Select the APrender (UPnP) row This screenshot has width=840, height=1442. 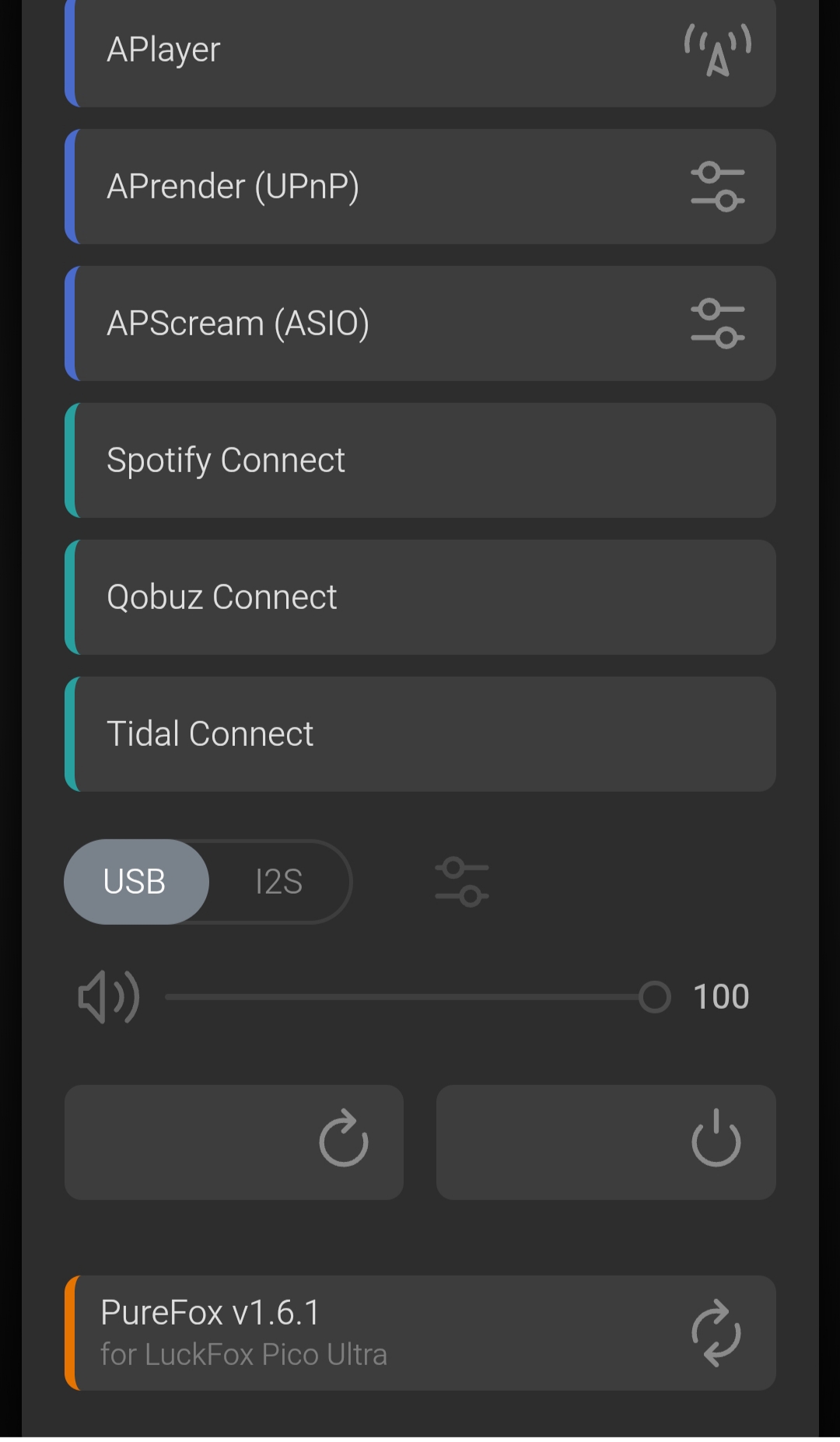click(x=350, y=187)
